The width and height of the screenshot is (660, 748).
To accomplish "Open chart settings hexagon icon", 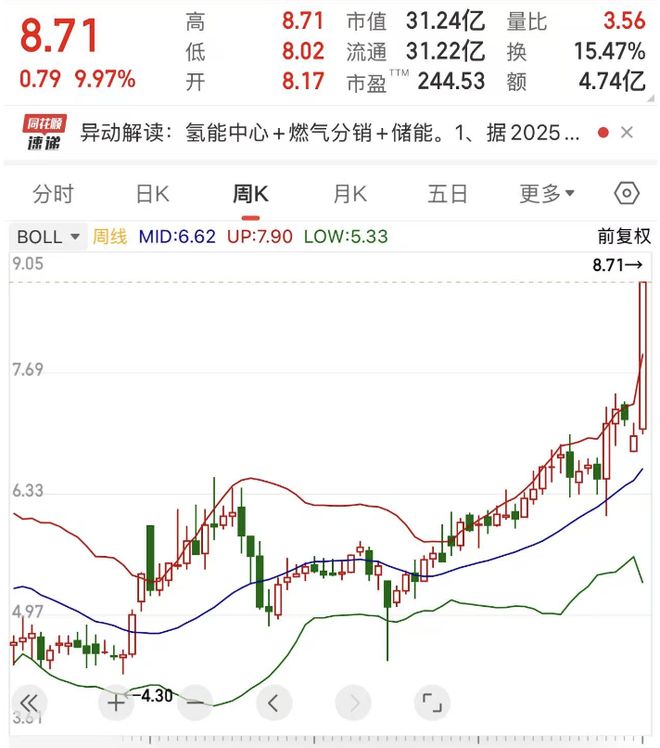I will point(626,194).
